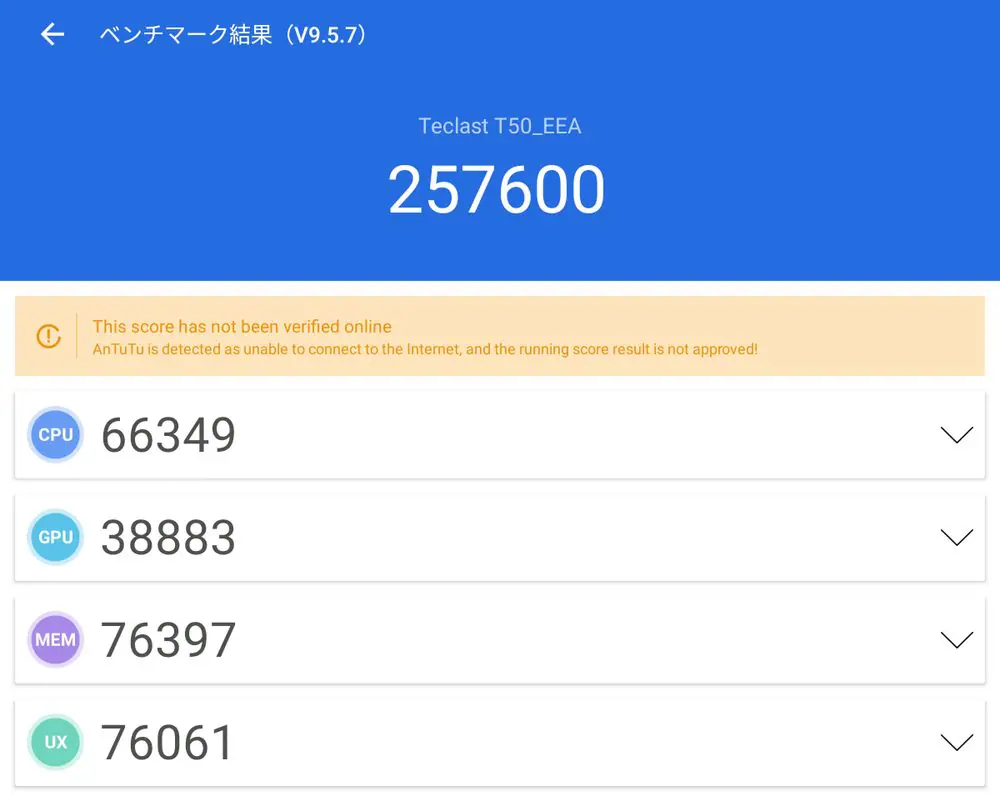Show the MEM score details
Image resolution: width=1000 pixels, height=796 pixels.
point(956,640)
